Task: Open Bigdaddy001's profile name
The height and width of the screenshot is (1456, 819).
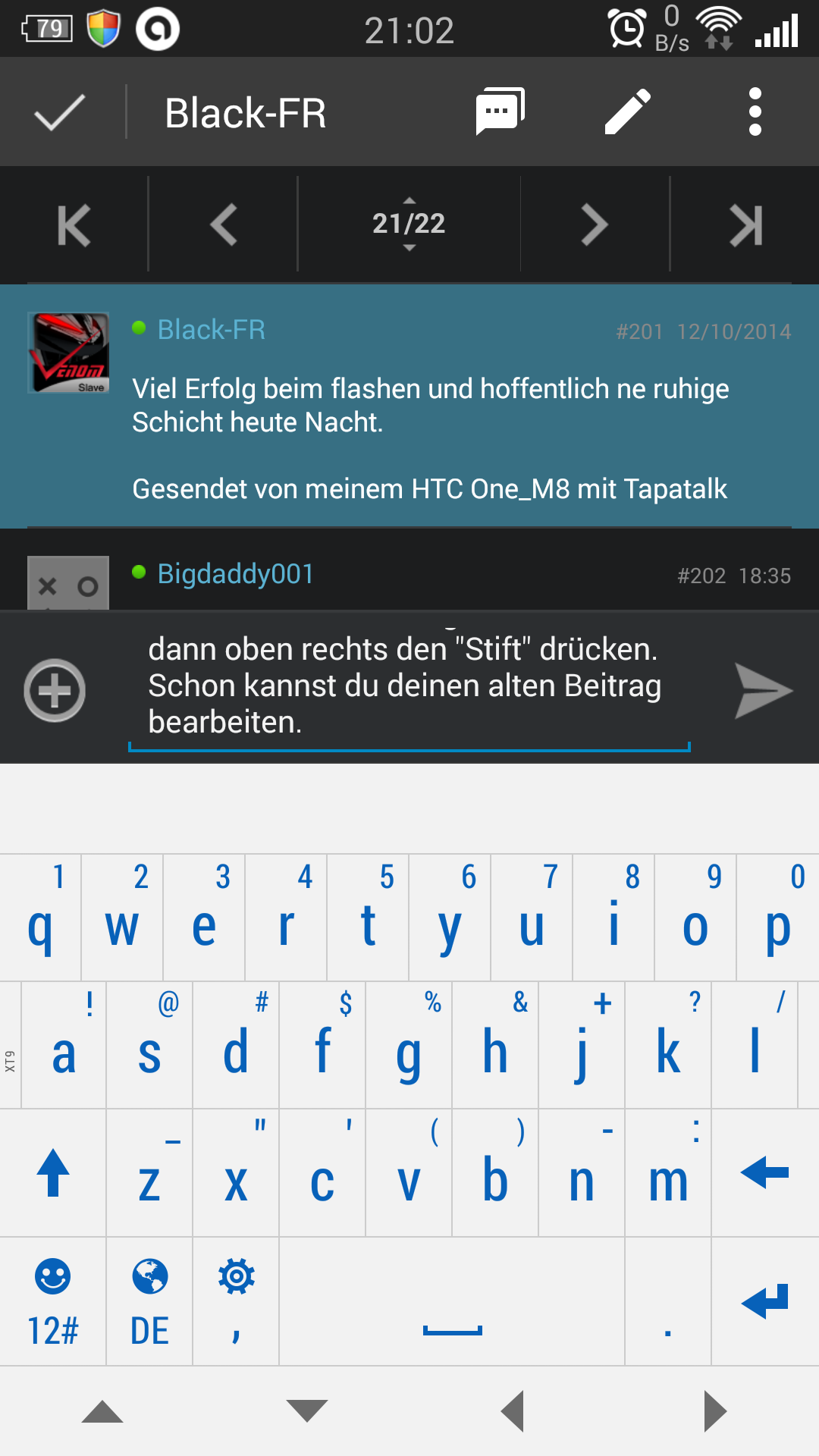Action: click(235, 574)
